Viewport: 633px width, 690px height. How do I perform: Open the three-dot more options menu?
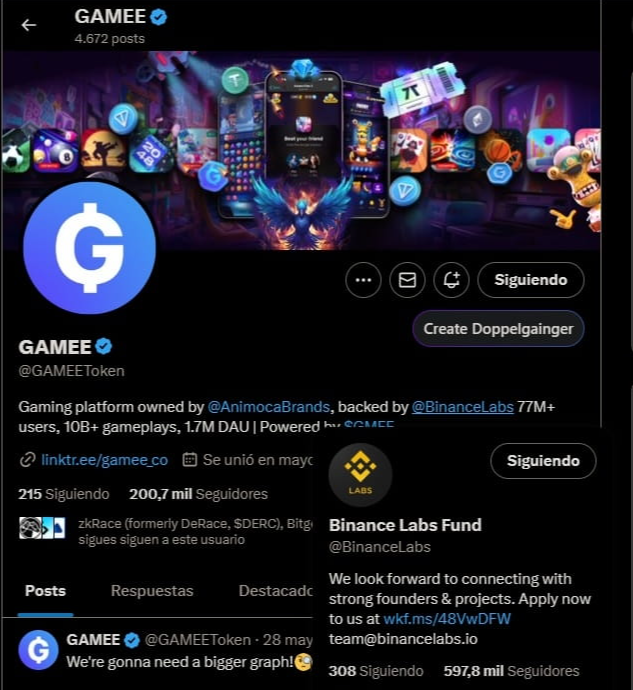(363, 280)
